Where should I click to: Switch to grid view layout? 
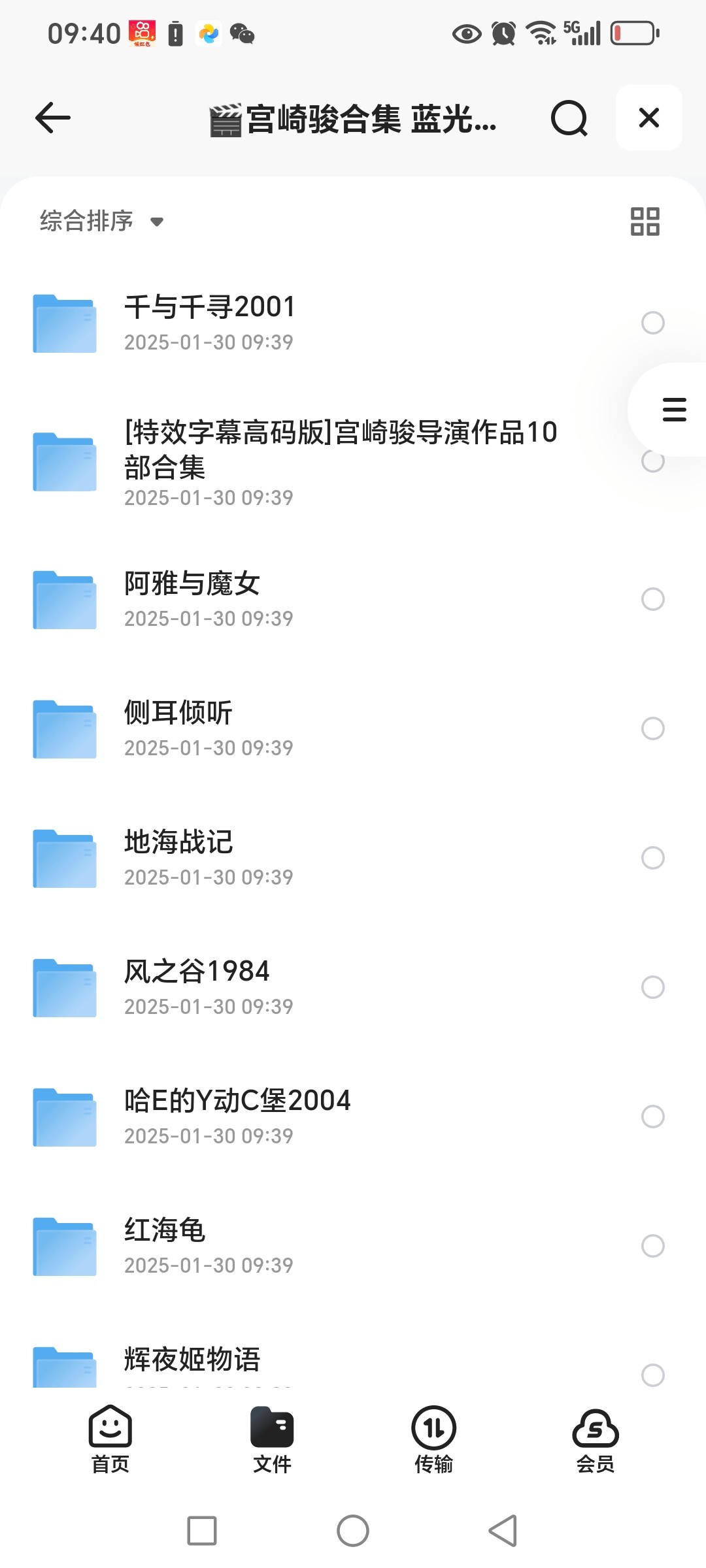pyautogui.click(x=645, y=221)
